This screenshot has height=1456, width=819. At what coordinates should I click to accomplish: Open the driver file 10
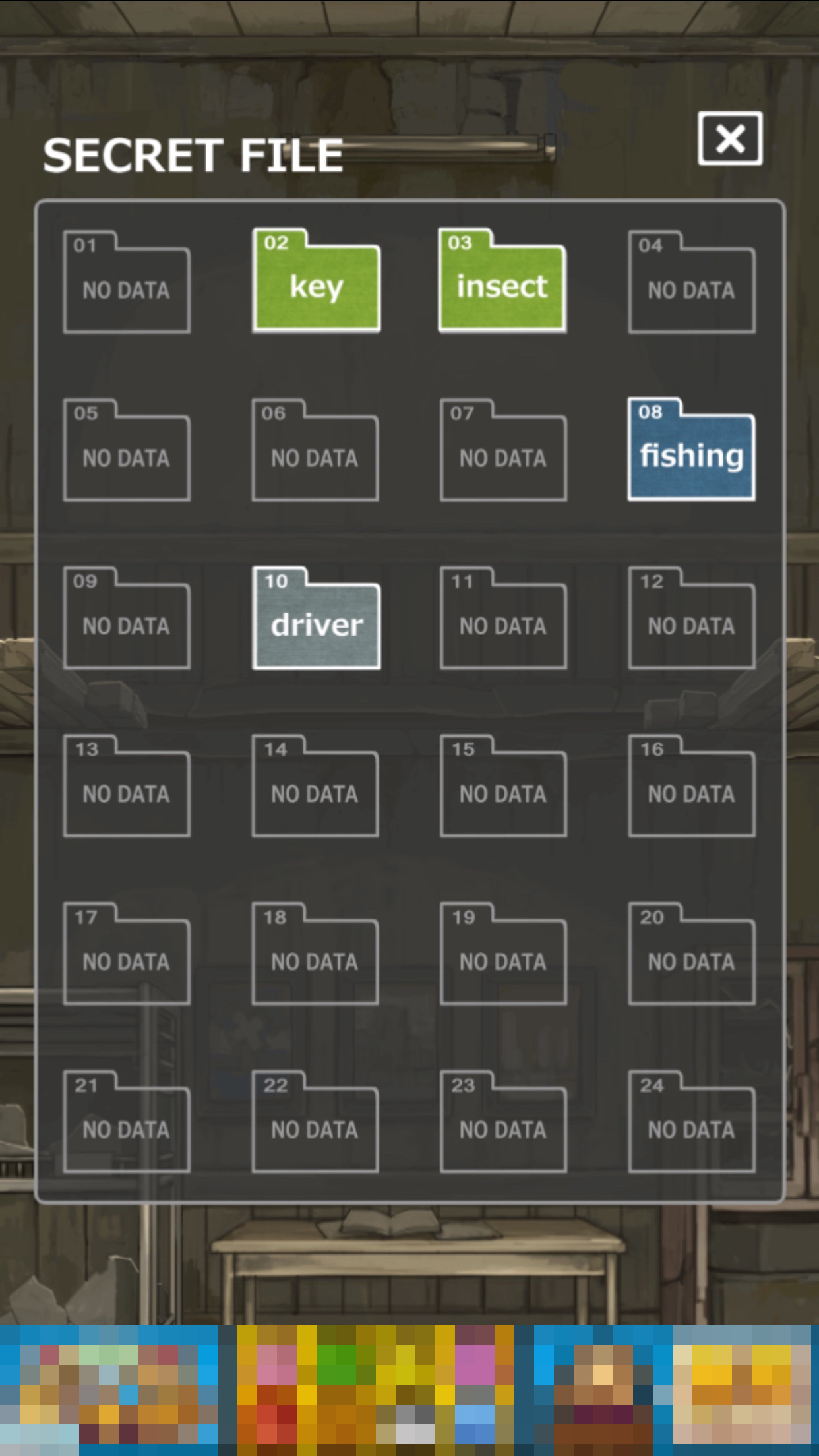(317, 622)
